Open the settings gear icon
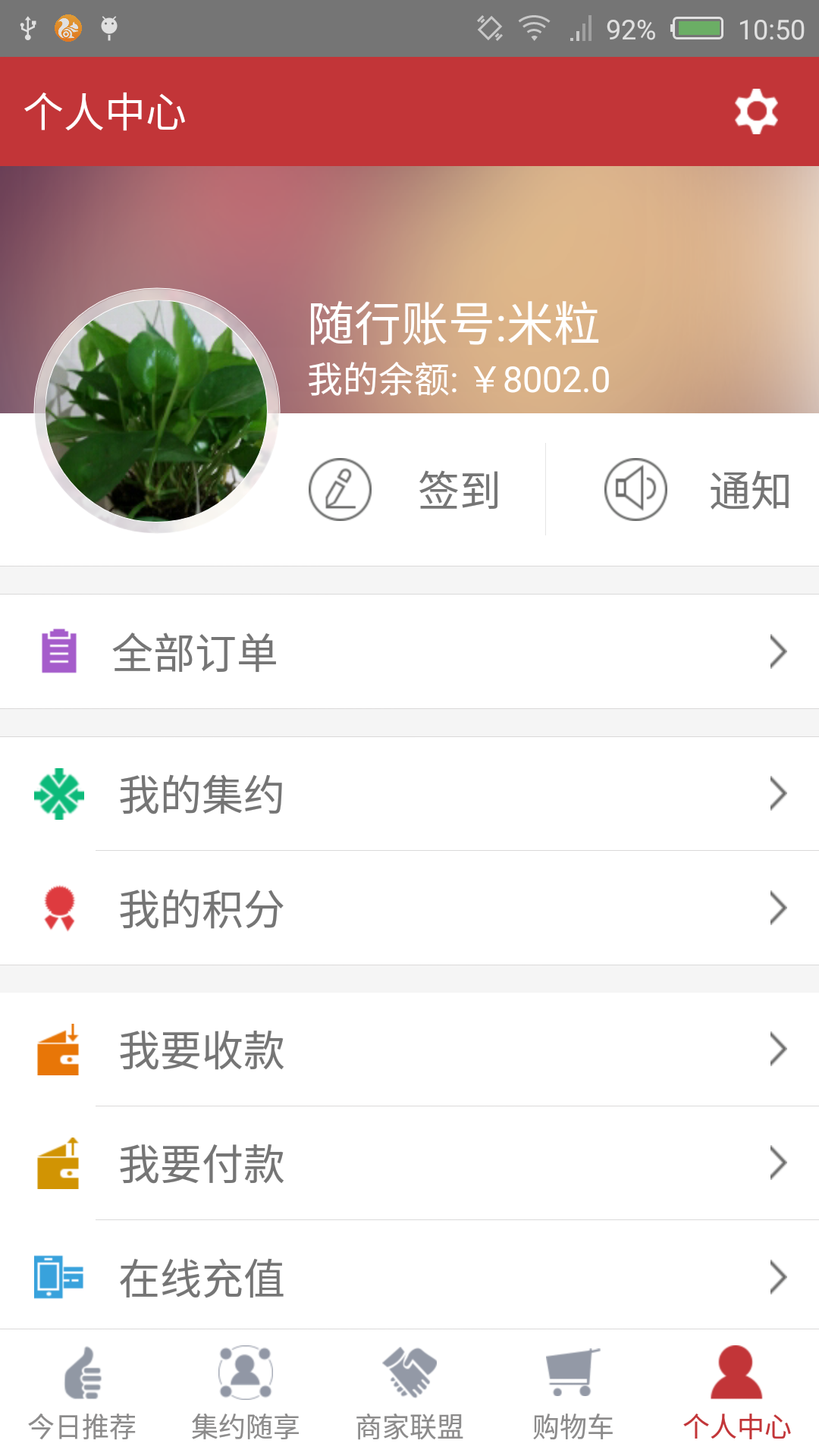Viewport: 819px width, 1456px height. [x=756, y=111]
